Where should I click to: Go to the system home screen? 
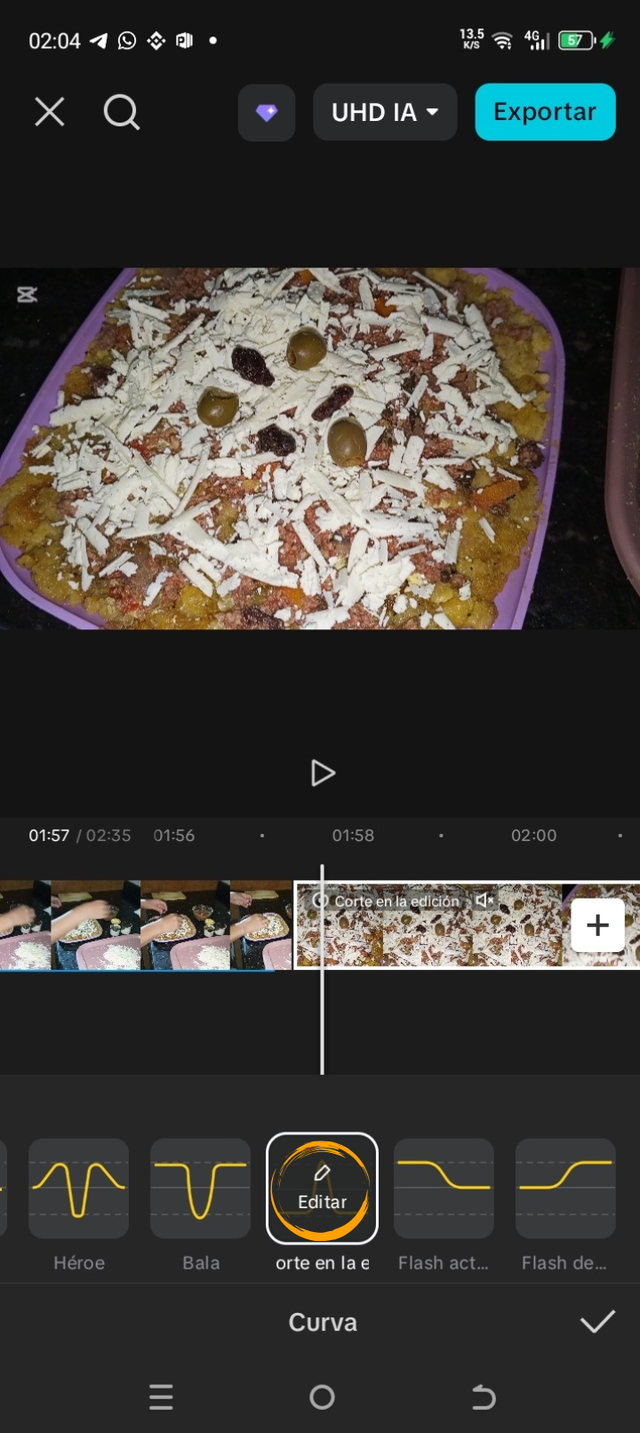point(322,1397)
